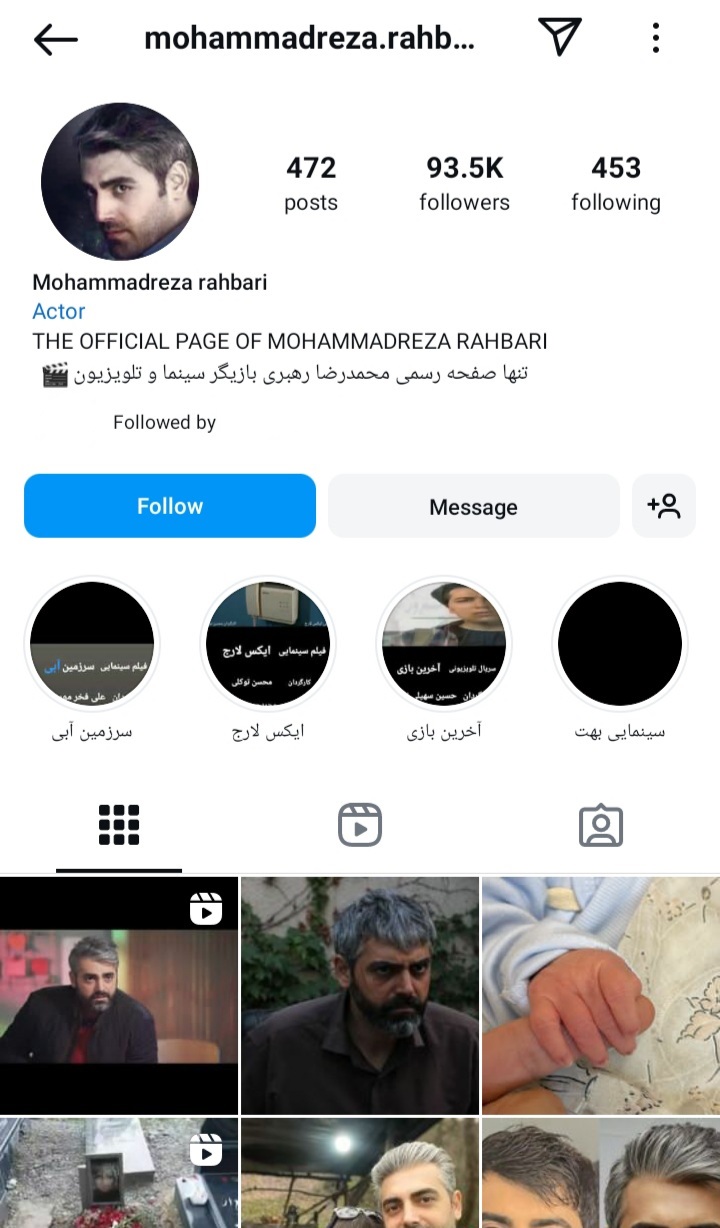View the سینمایی بهت story highlight
Viewport: 720px width, 1228px height.
[620, 644]
